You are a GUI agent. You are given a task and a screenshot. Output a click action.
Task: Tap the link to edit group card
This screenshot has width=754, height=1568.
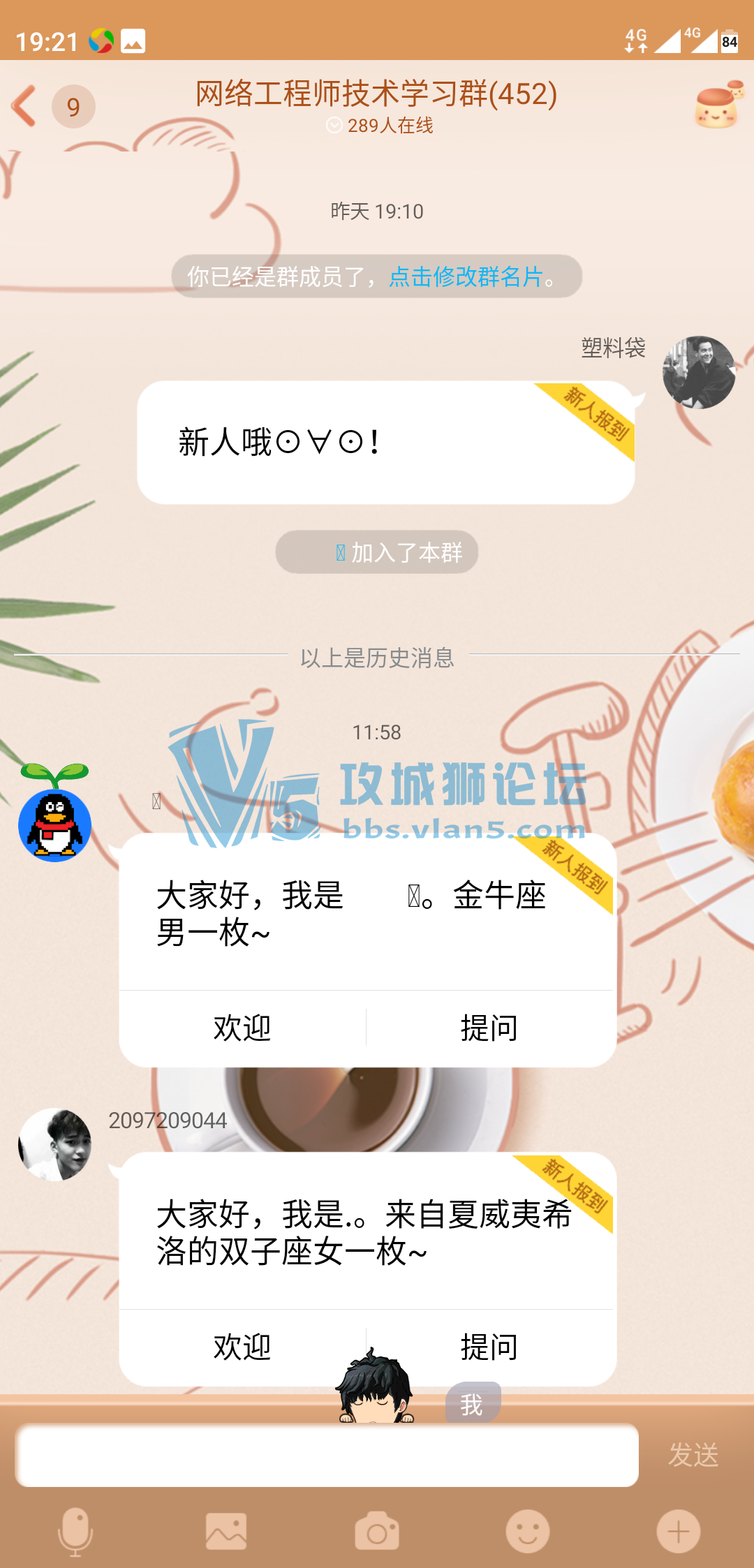[x=466, y=277]
